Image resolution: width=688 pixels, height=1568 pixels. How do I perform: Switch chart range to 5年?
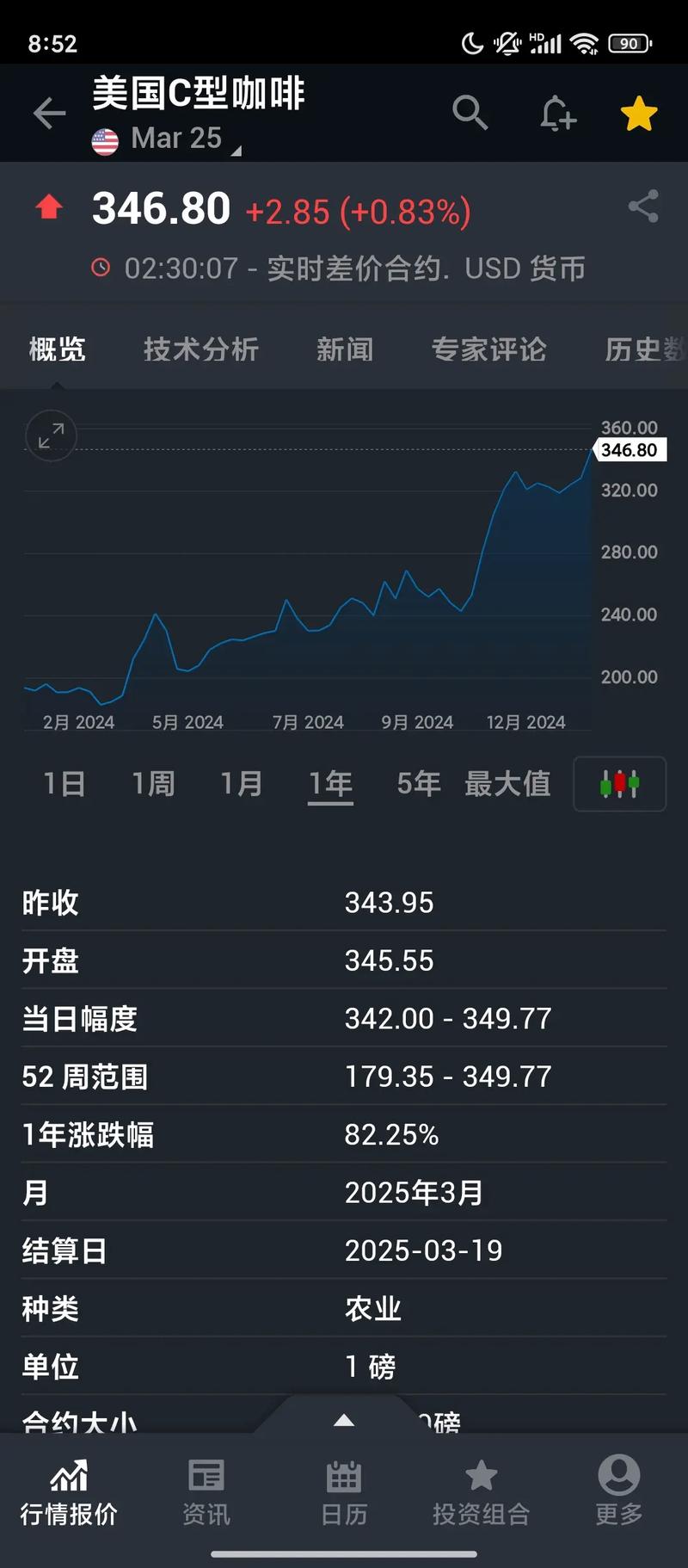point(418,784)
